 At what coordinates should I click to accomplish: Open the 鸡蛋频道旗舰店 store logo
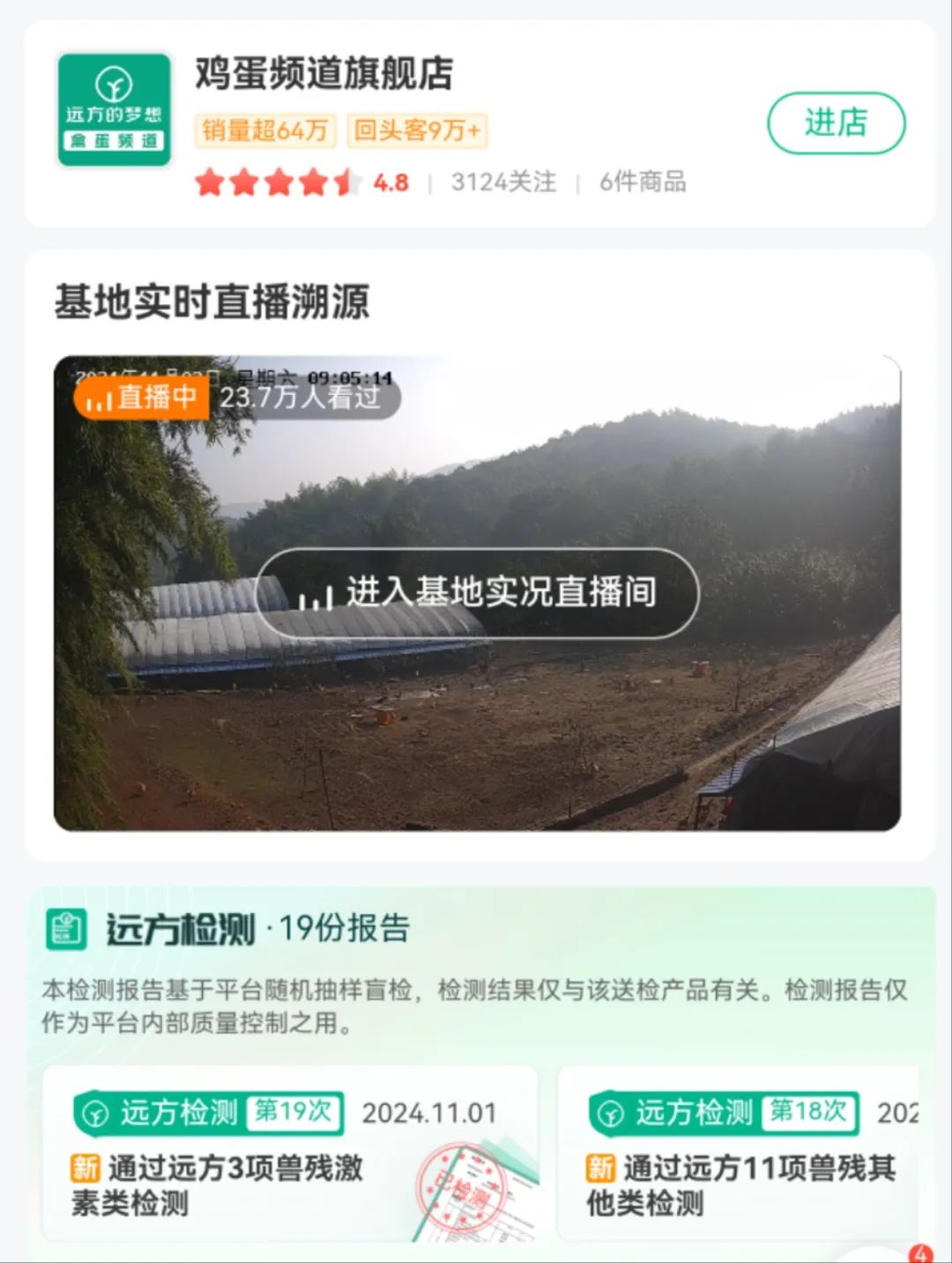[x=114, y=110]
